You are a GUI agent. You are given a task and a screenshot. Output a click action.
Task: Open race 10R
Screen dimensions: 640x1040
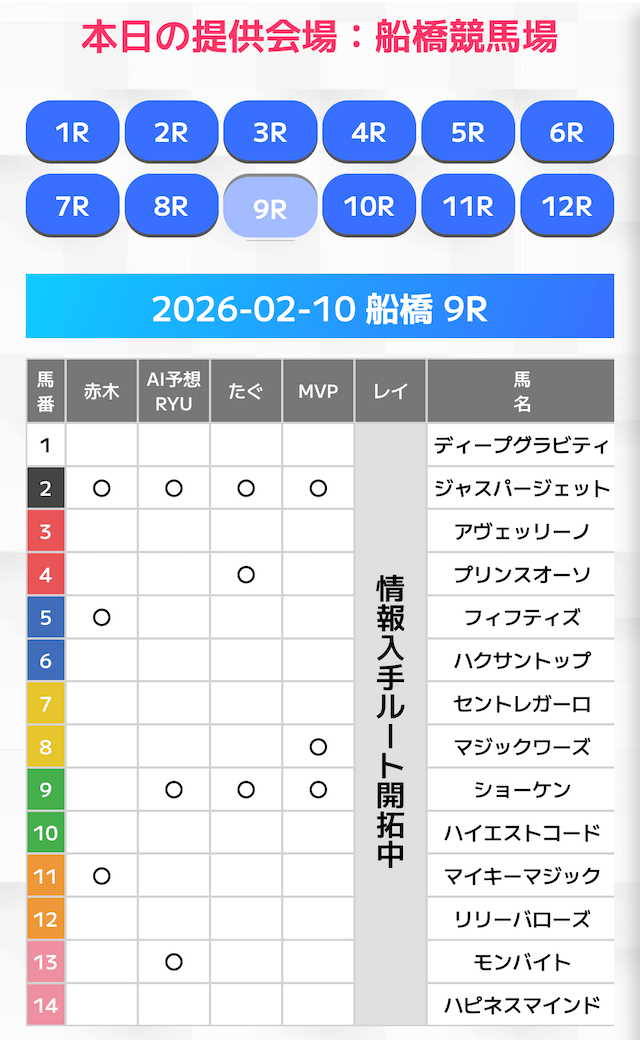tap(369, 206)
